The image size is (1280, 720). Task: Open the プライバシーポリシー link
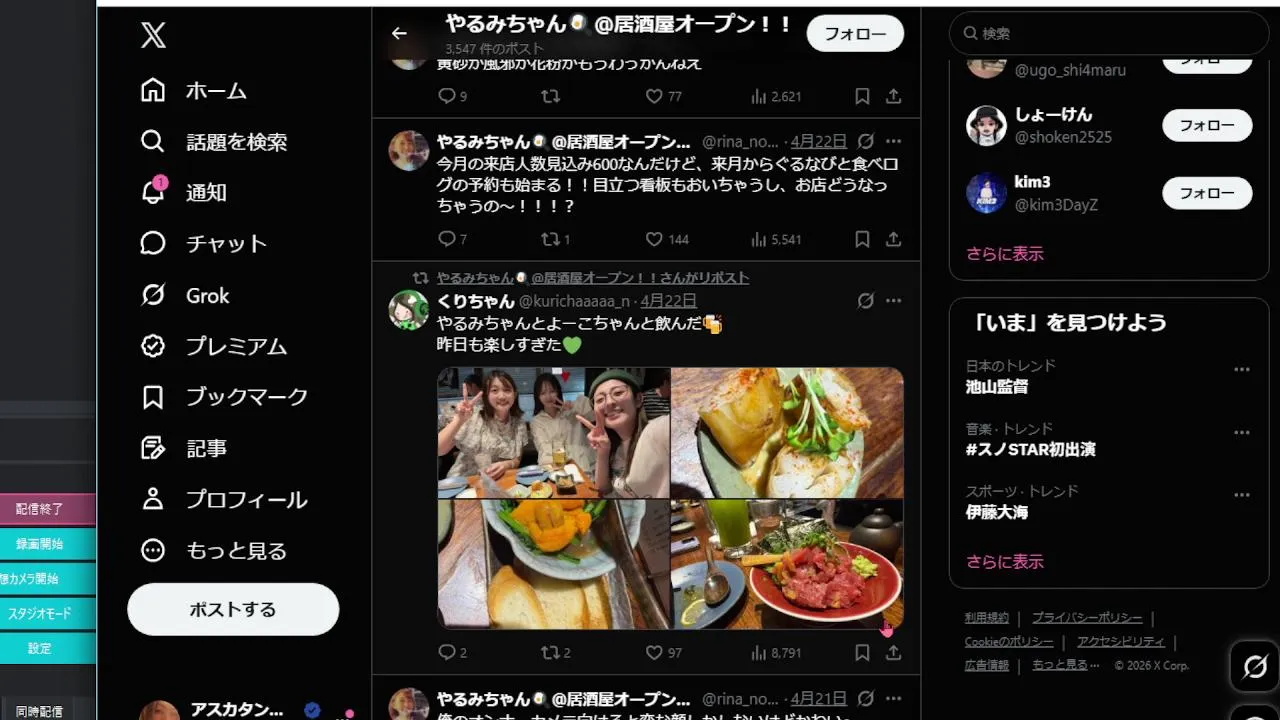click(x=1086, y=618)
